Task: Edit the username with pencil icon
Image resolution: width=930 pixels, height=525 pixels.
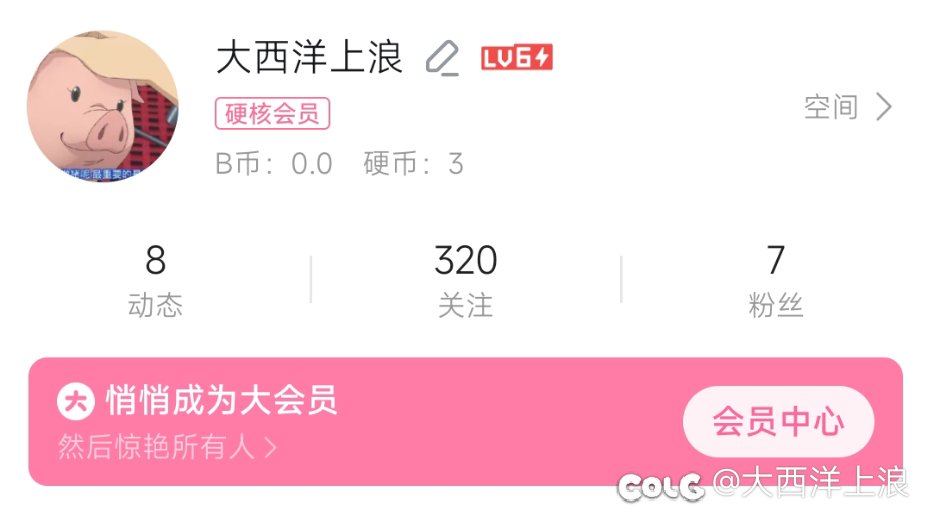Action: point(441,59)
